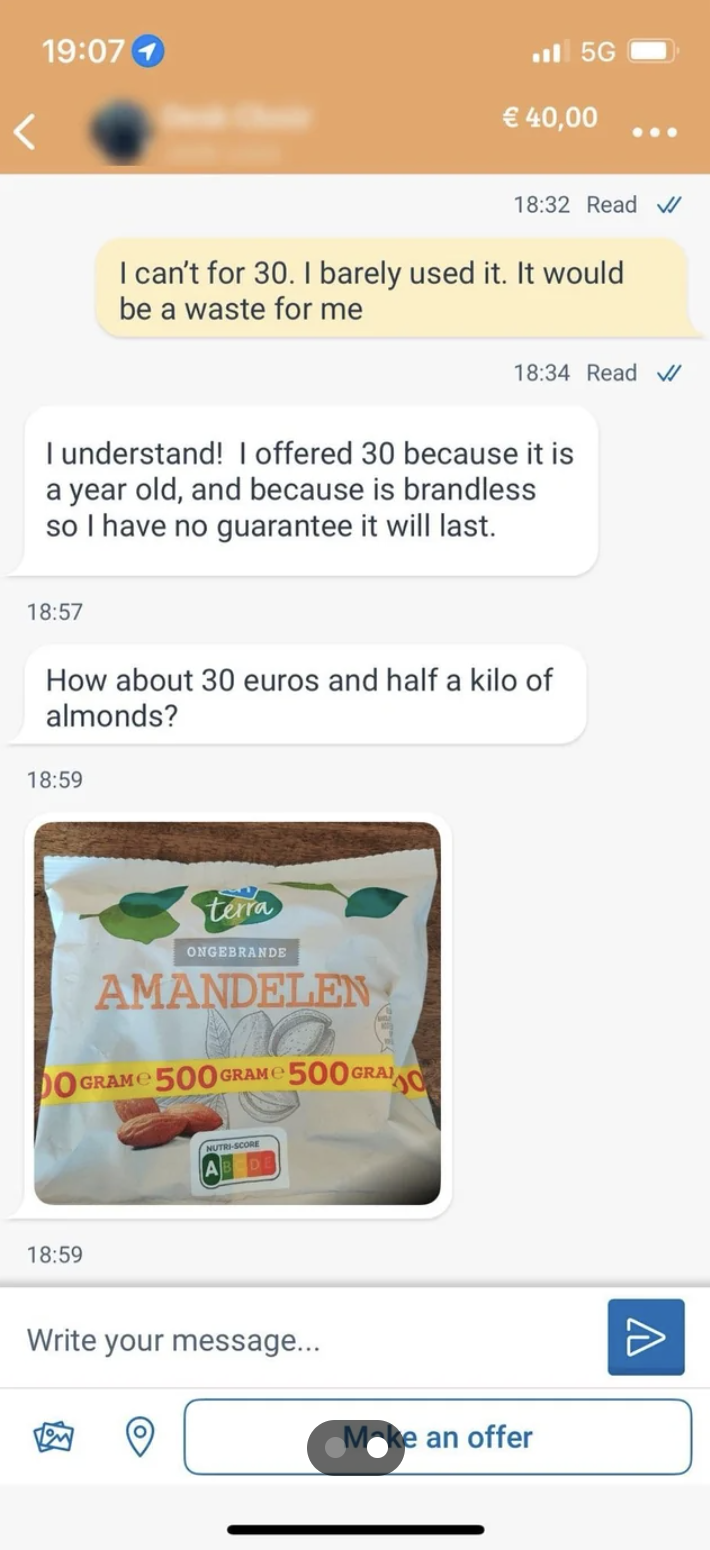Focus the Write your message field

[300, 1340]
